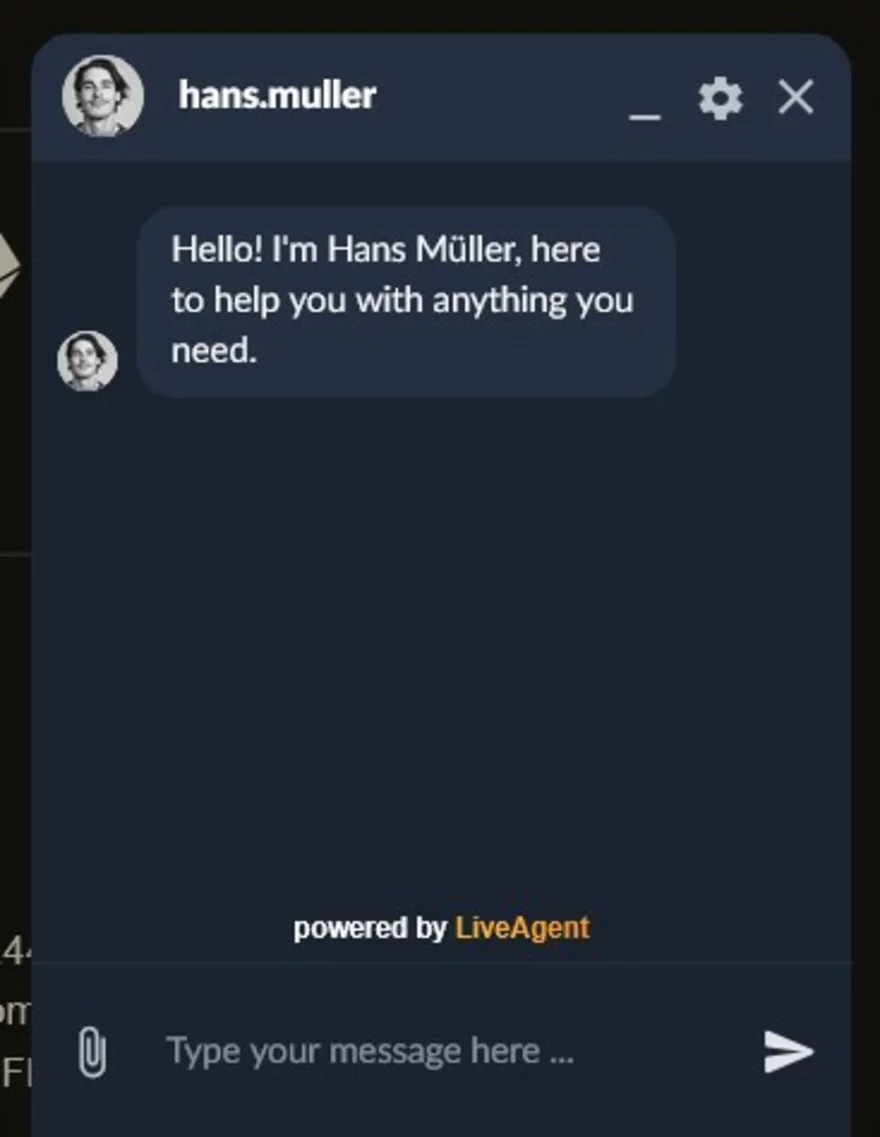Attach a file with the paperclip
880x1137 pixels.
pos(92,1052)
